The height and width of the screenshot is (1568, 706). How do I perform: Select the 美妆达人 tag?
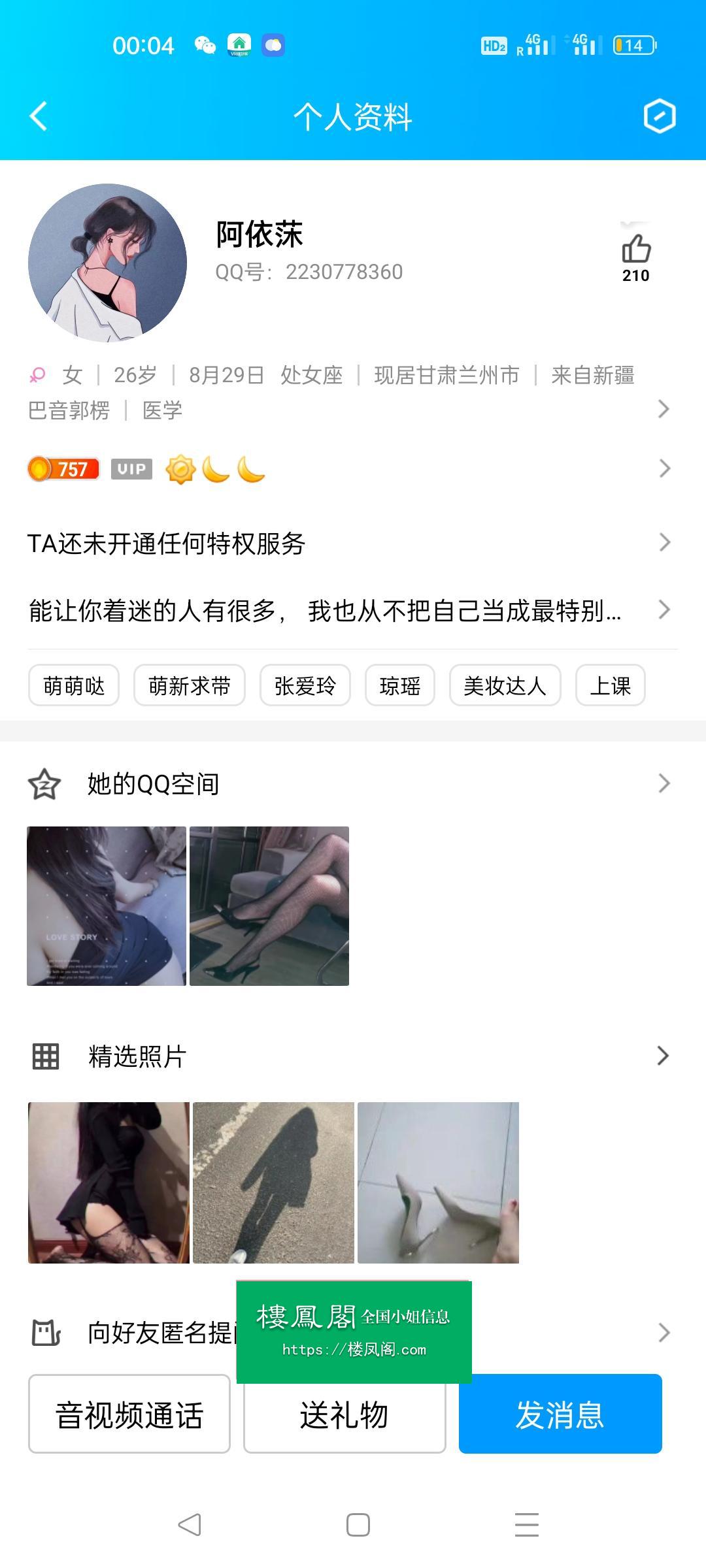tap(505, 685)
